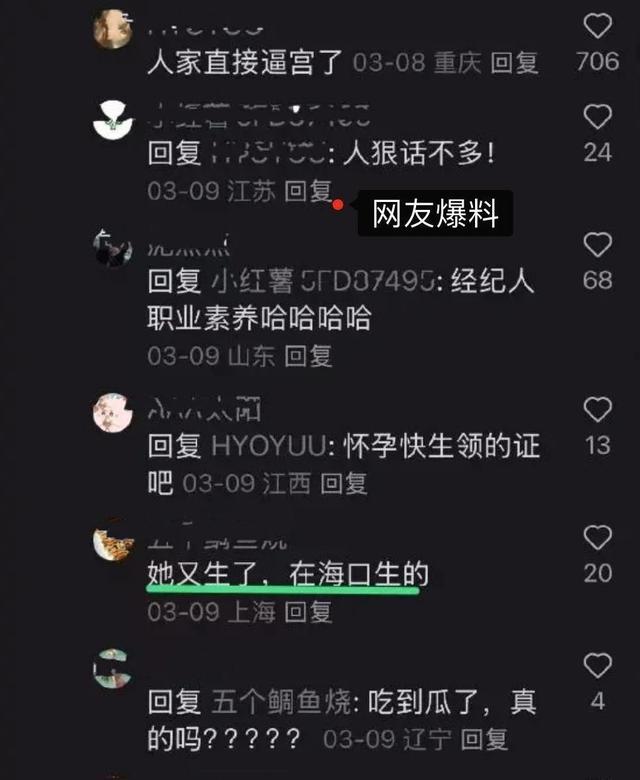640x780 pixels.
Task: Open avatar of the 她又生了 commenter
Action: click(x=113, y=543)
